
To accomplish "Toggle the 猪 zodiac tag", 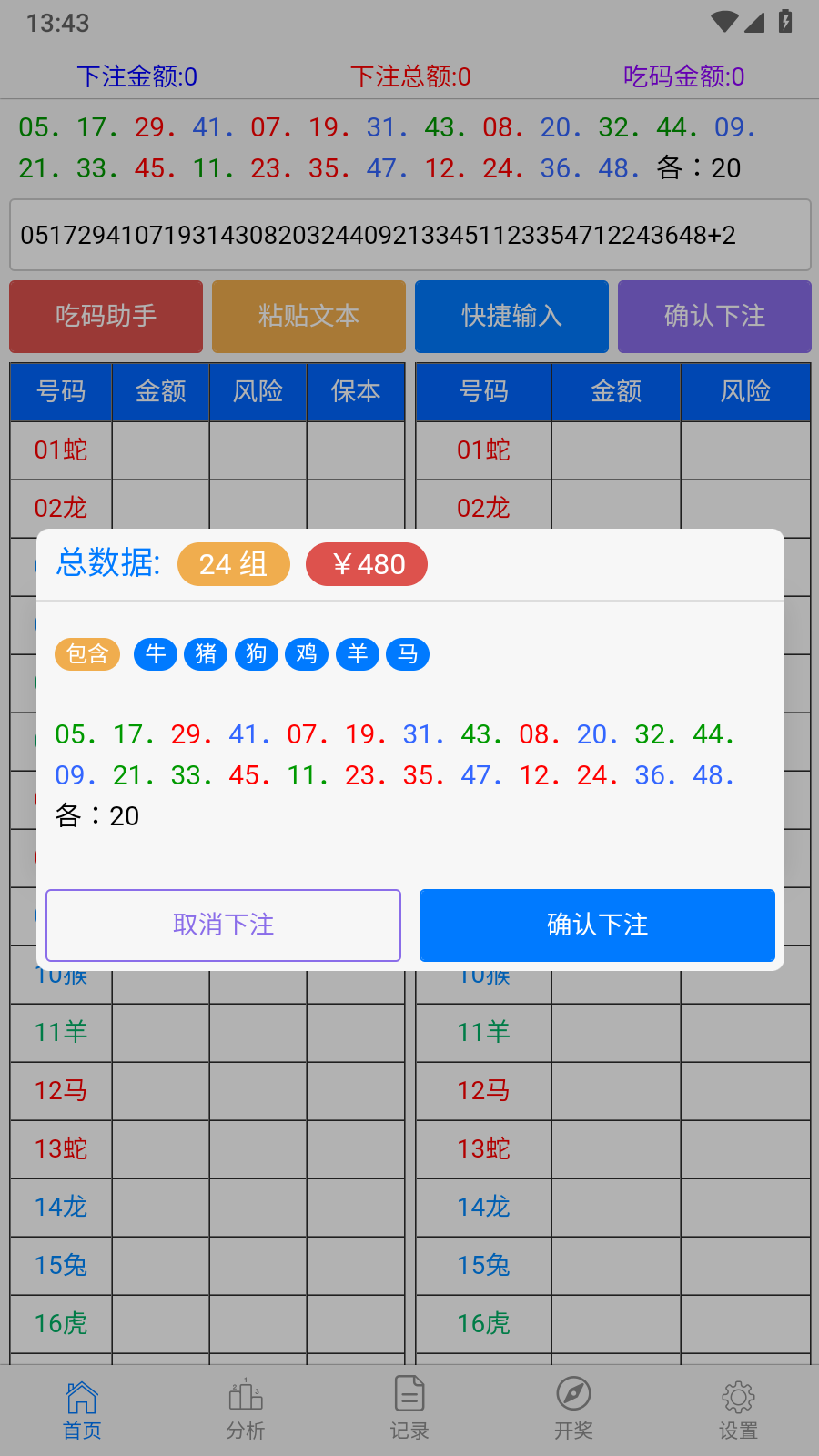I will 205,653.
